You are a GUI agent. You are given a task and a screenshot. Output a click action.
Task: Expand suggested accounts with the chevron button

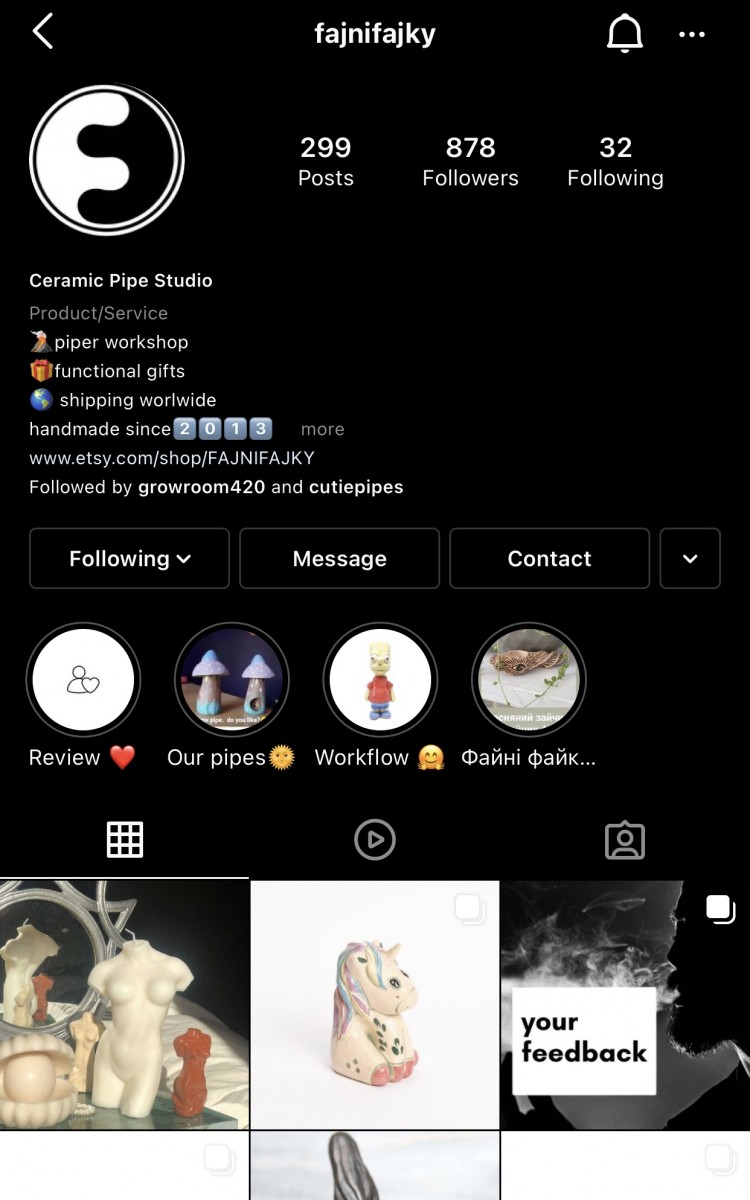pos(690,558)
